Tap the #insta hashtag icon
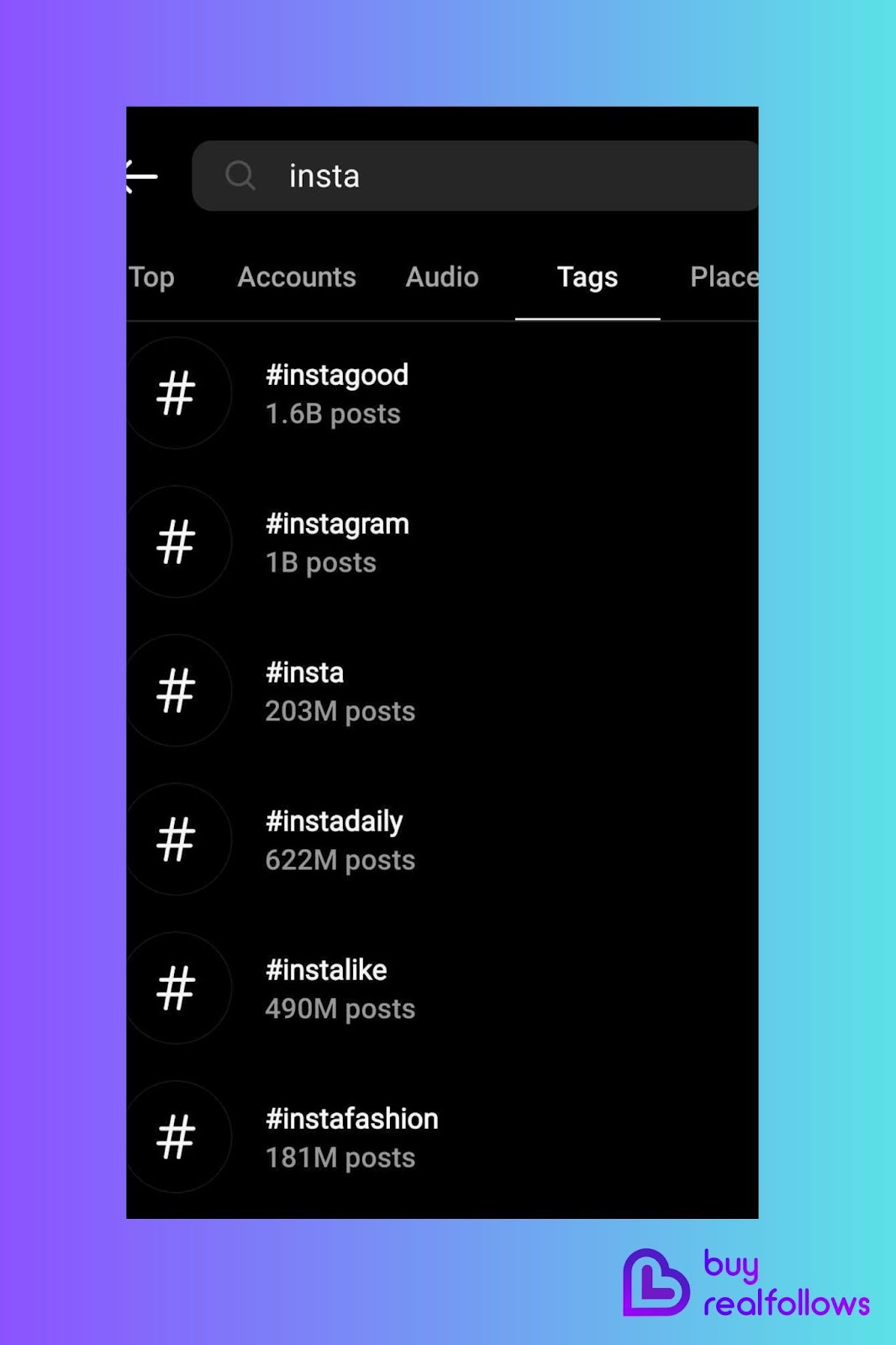Image resolution: width=896 pixels, height=1345 pixels. pyautogui.click(x=177, y=691)
